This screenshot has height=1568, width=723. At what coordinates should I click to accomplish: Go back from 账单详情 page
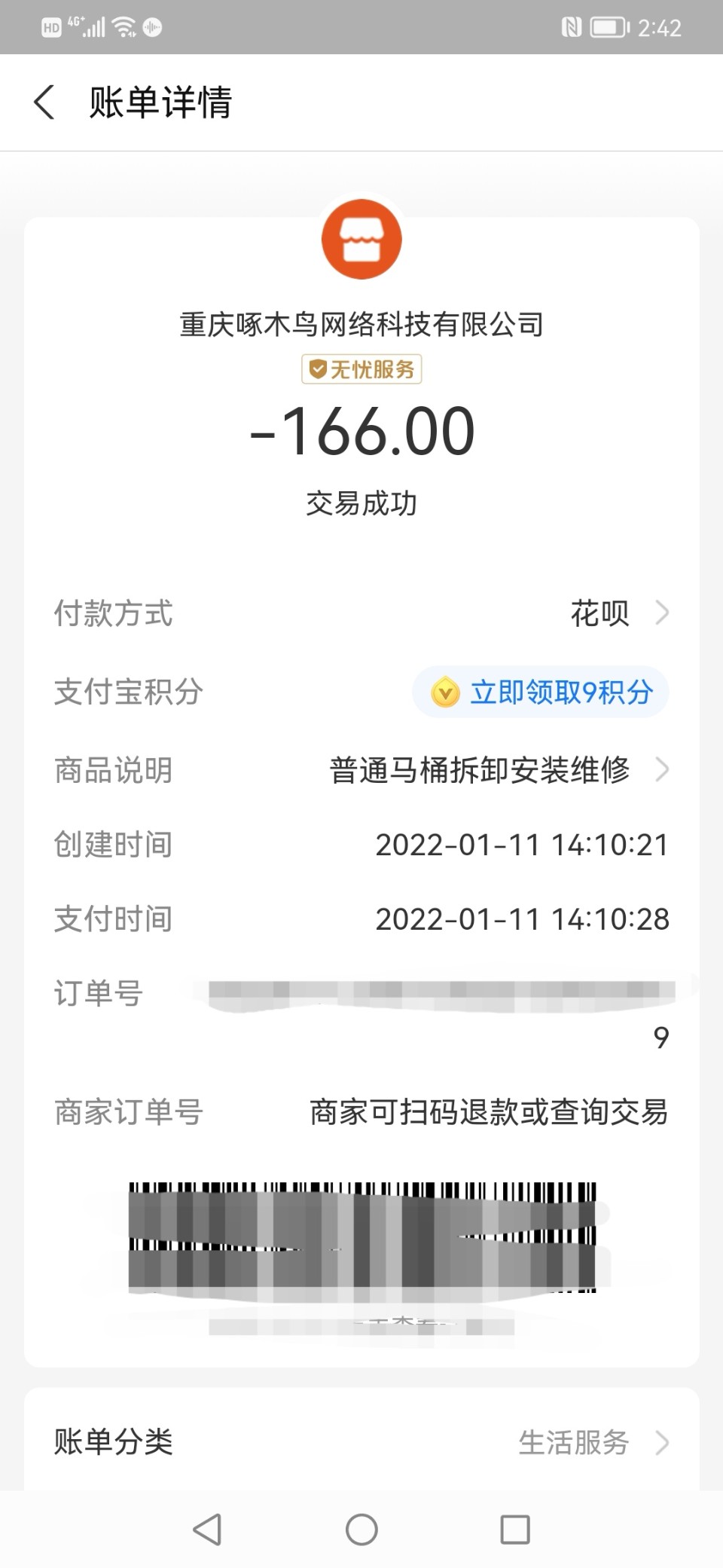tap(44, 102)
